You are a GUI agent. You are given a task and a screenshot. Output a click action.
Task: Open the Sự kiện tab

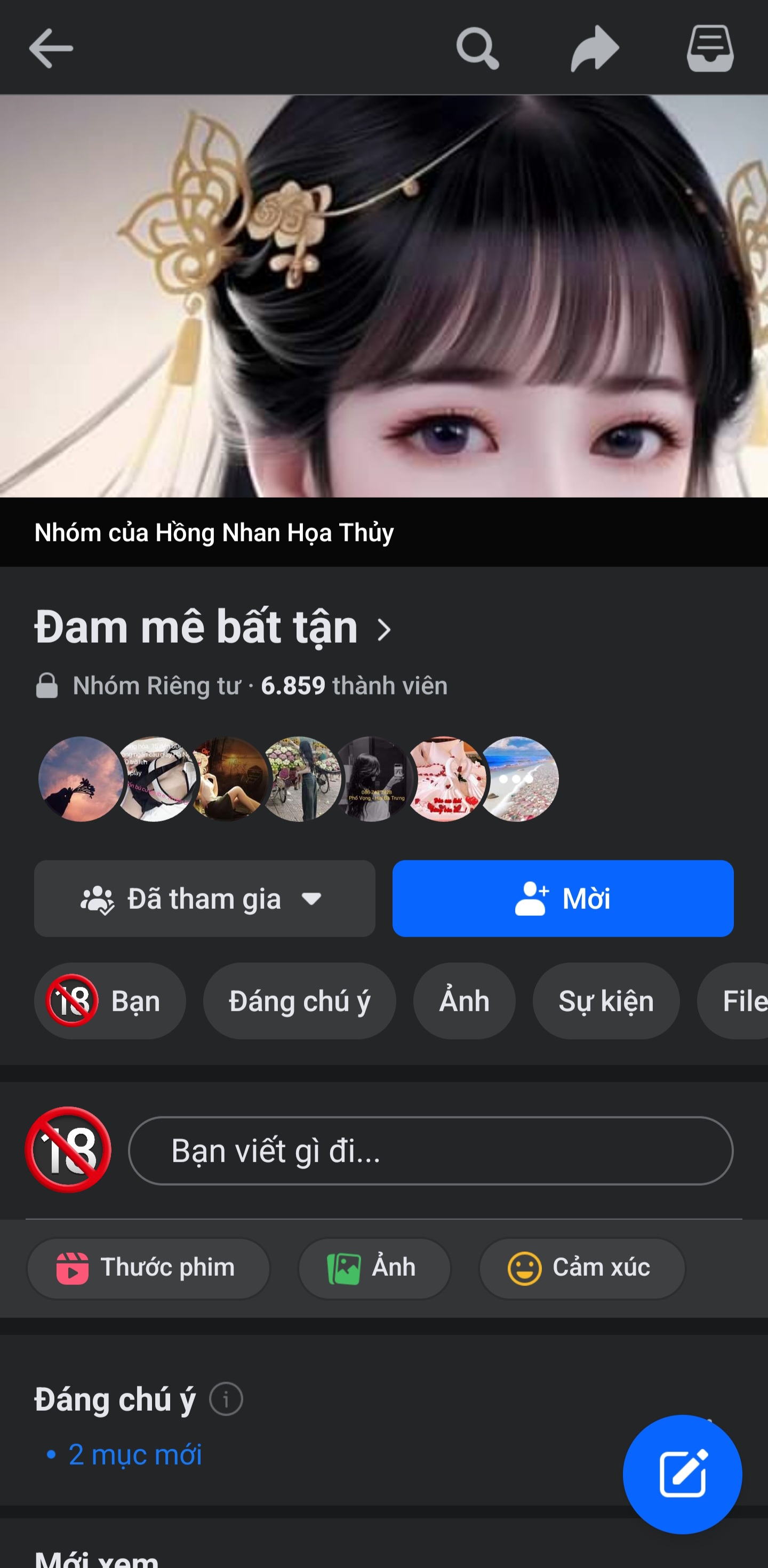tap(605, 1001)
